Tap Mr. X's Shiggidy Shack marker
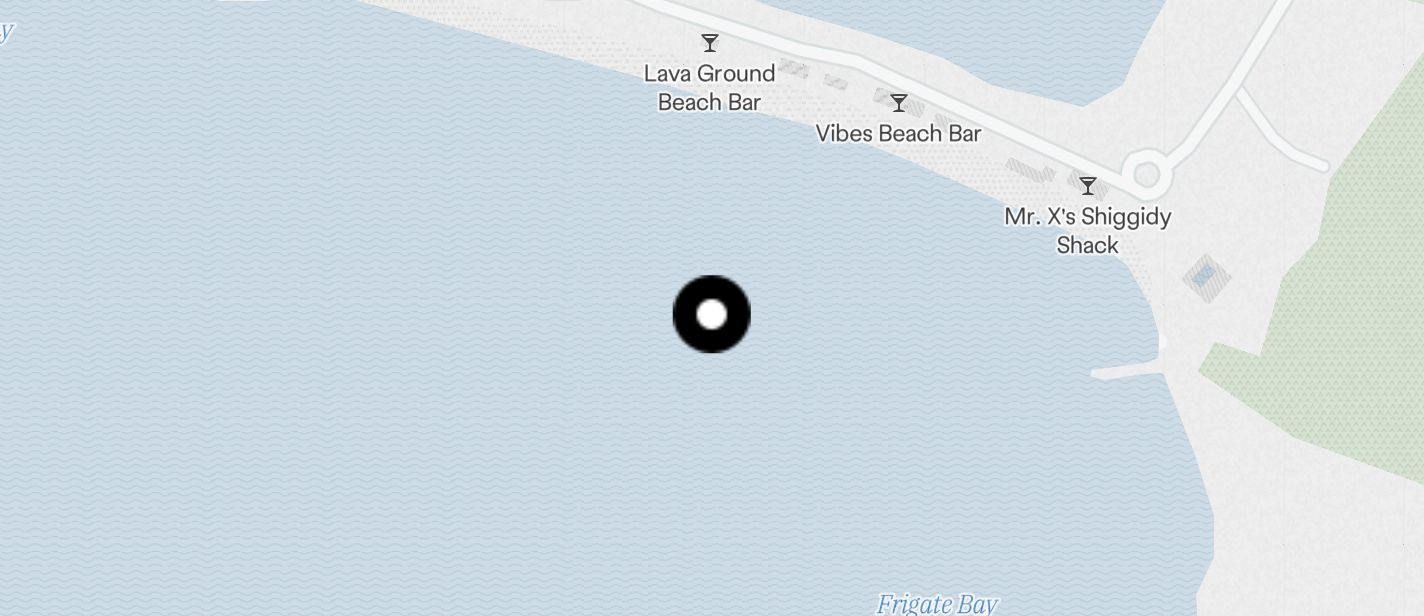Image resolution: width=1424 pixels, height=616 pixels. (x=1088, y=186)
